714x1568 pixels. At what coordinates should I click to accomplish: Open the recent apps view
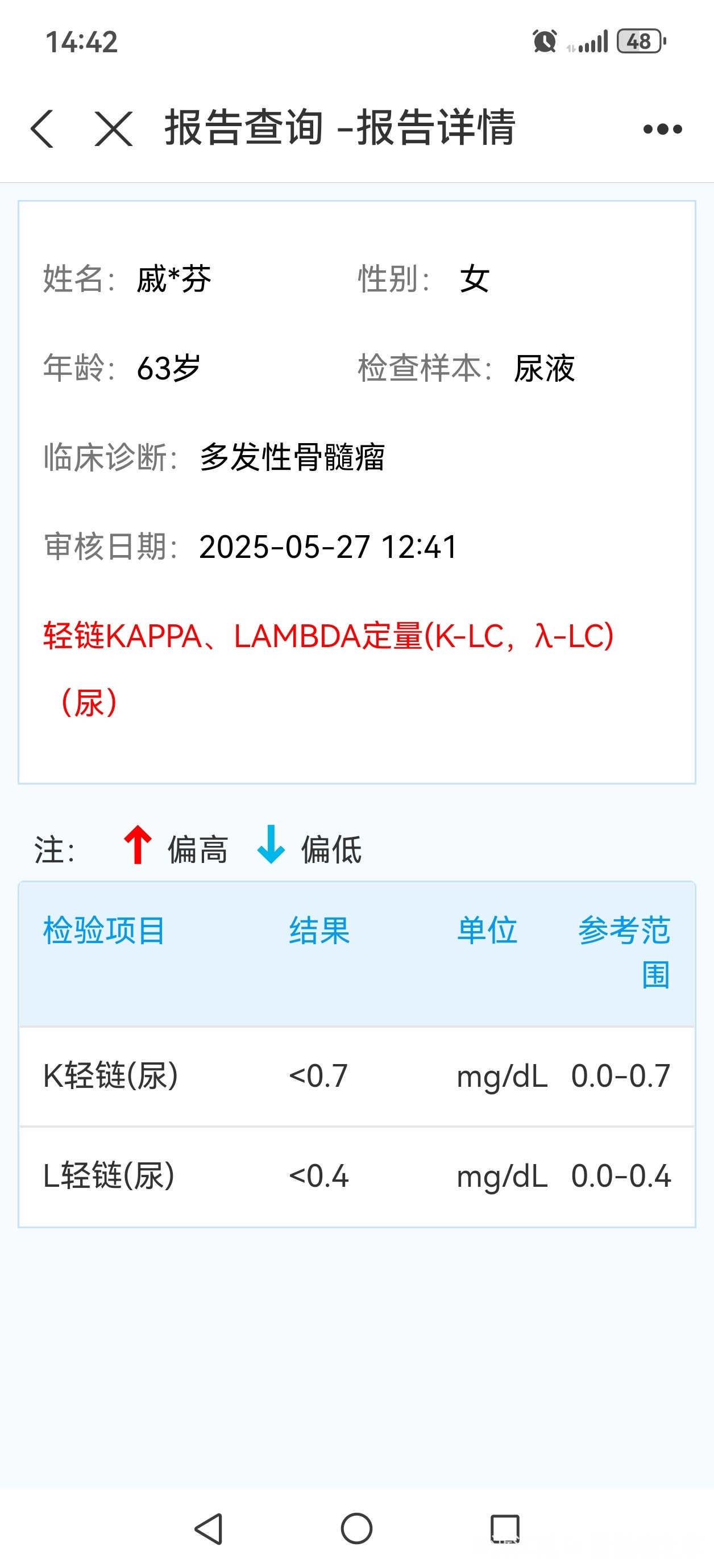click(505, 1528)
